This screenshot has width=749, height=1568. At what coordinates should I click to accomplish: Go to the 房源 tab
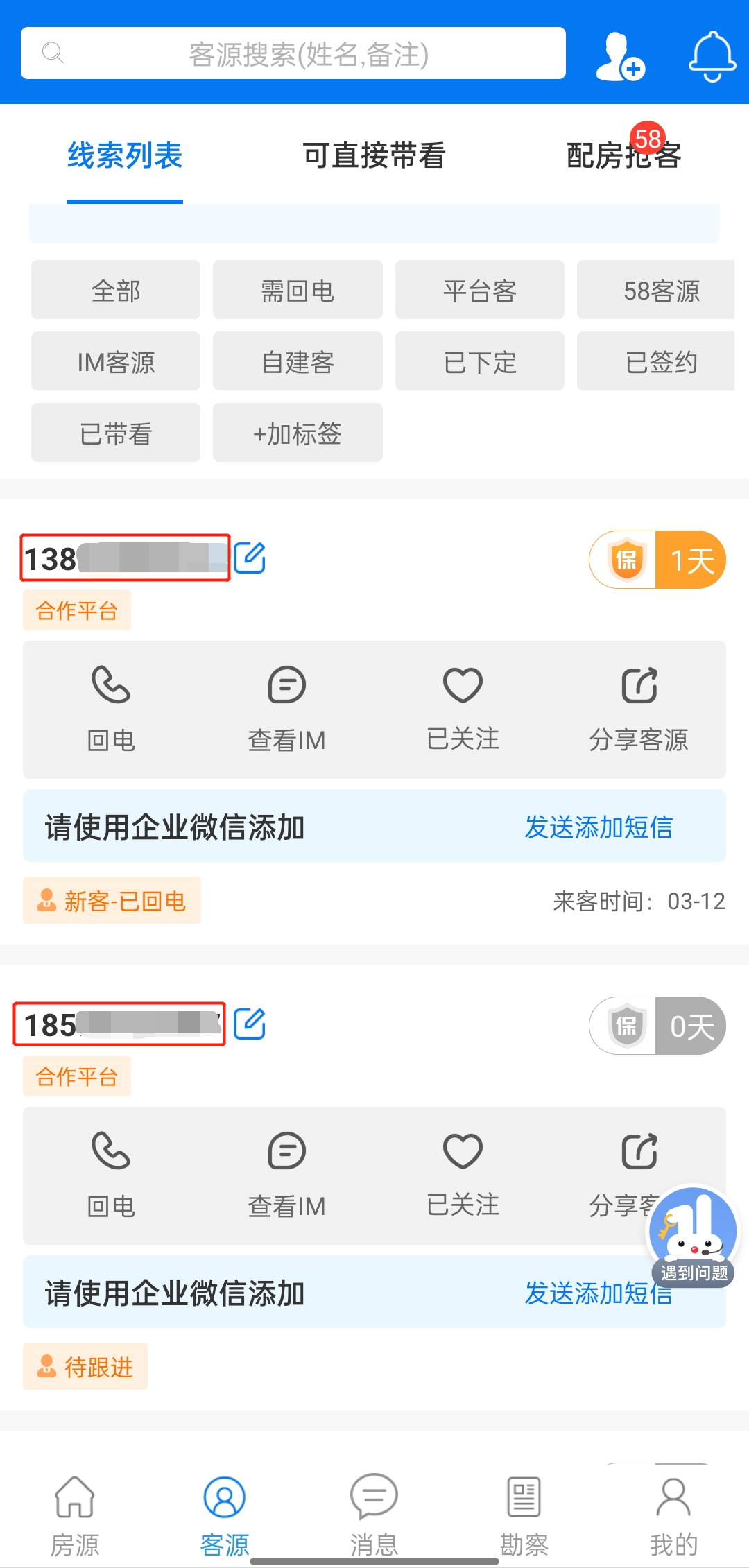click(75, 1515)
